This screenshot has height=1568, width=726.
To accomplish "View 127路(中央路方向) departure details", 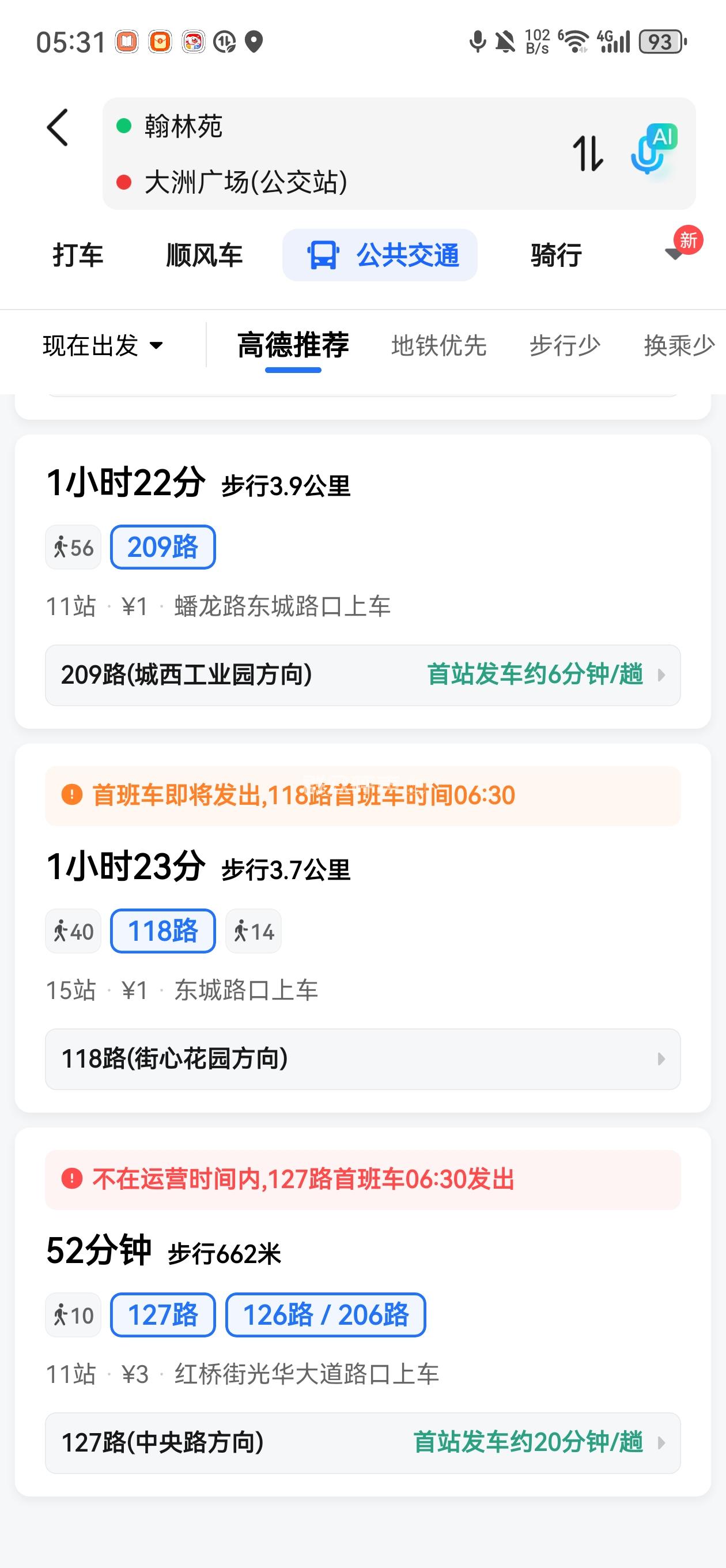I will (362, 1442).
